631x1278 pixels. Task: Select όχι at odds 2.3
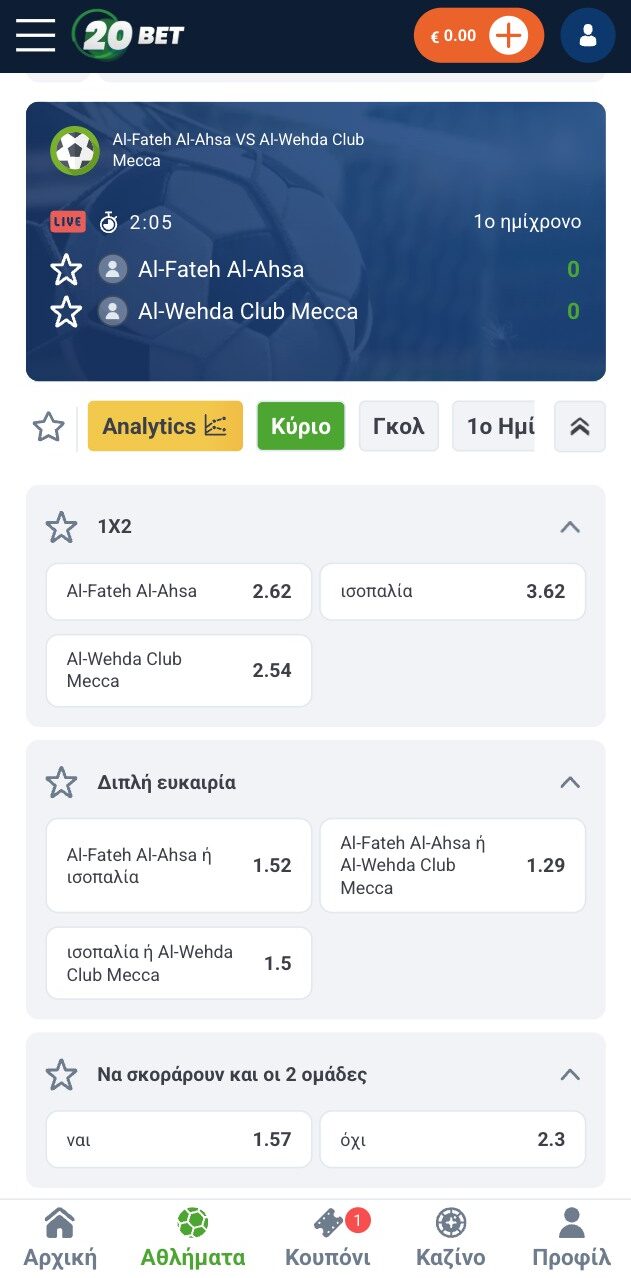pos(452,1139)
